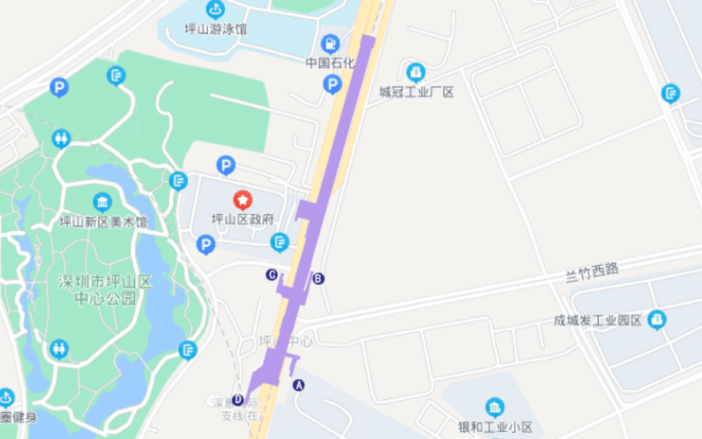Select the 坪山区政府 star marker
Screen dimensions: 702x439
(243, 199)
